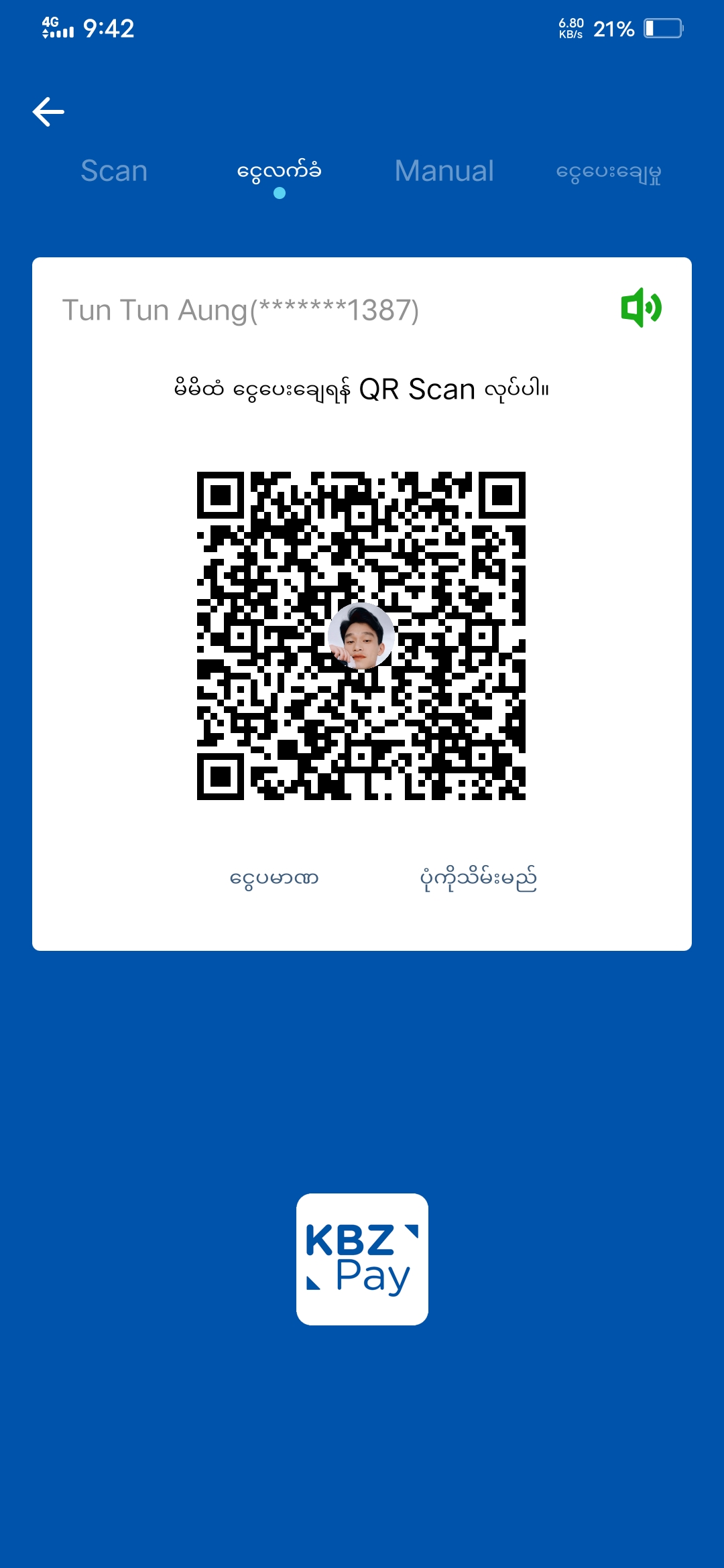Tap ပုံကိုသိမ်းမည် to save the image

coord(478,878)
